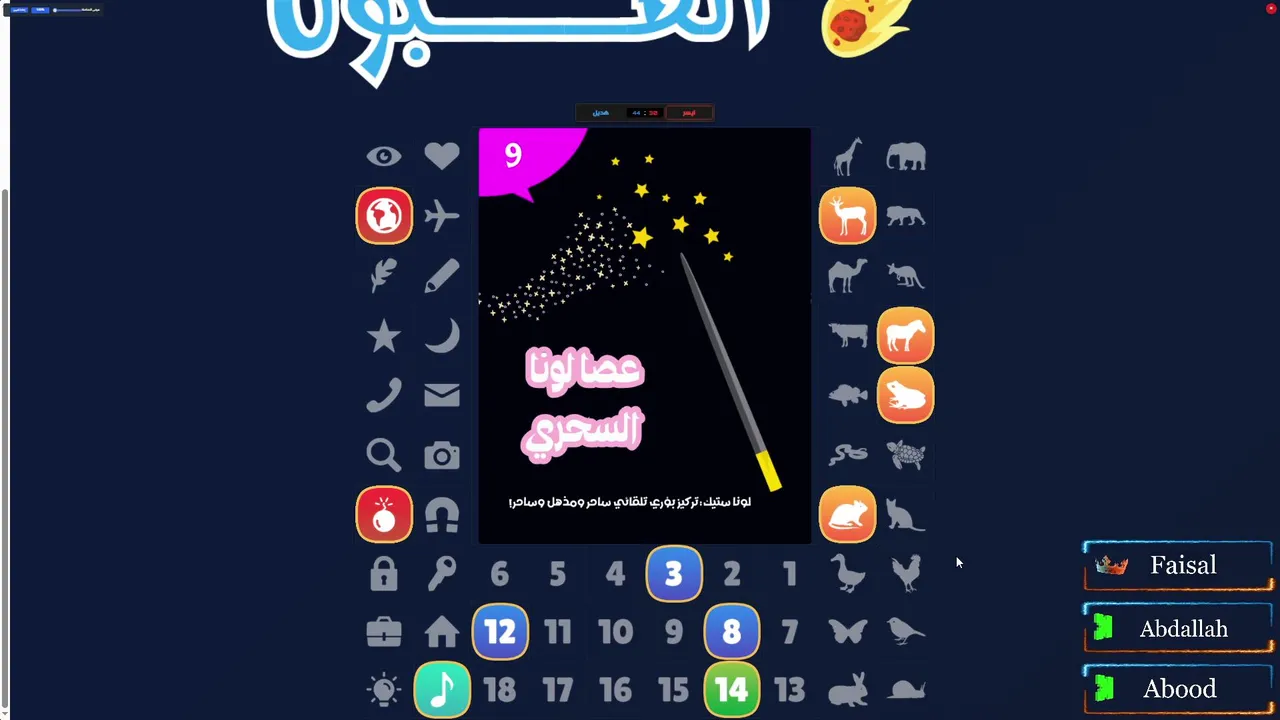
Task: Choose the highlighted number 3 tile
Action: [x=674, y=574]
